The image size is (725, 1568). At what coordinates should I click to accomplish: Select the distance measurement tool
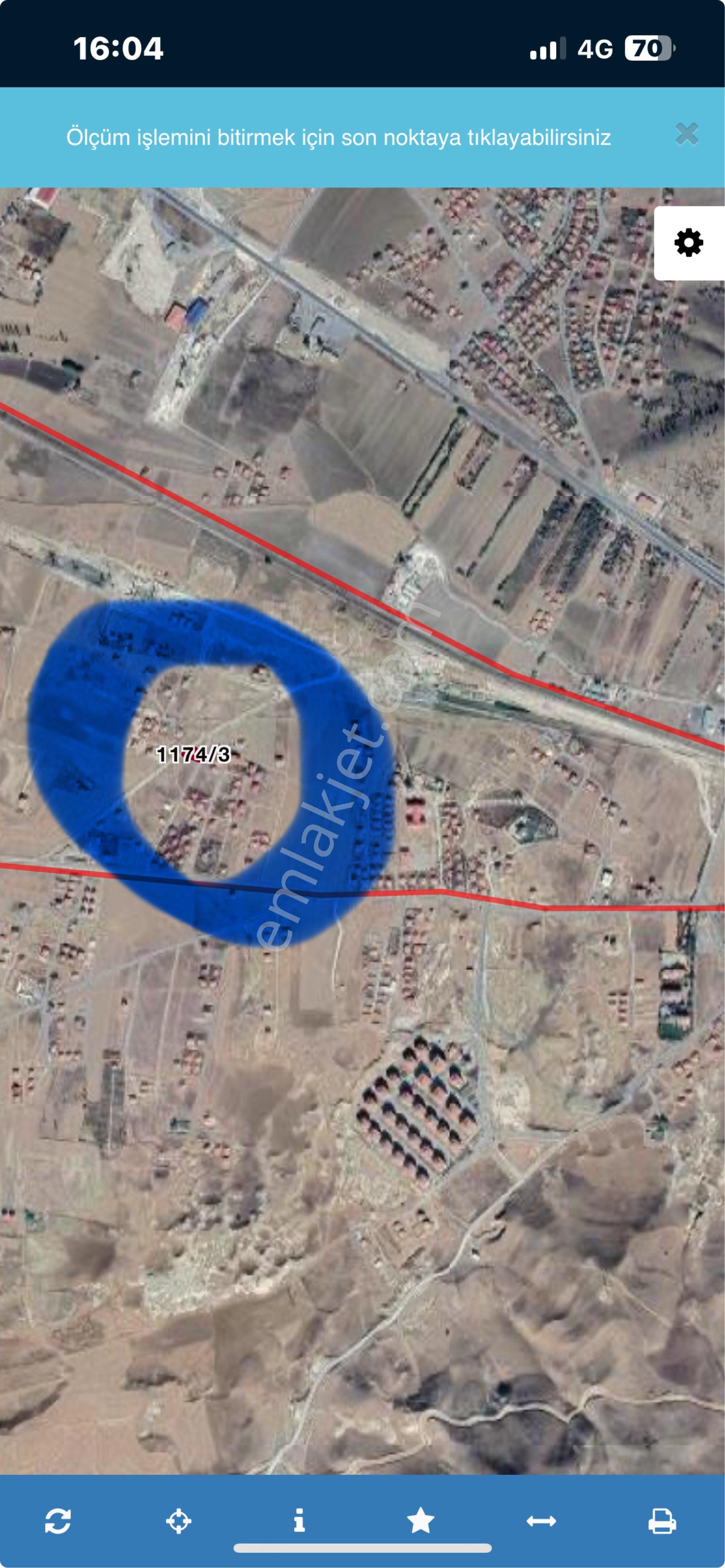coord(541,1520)
